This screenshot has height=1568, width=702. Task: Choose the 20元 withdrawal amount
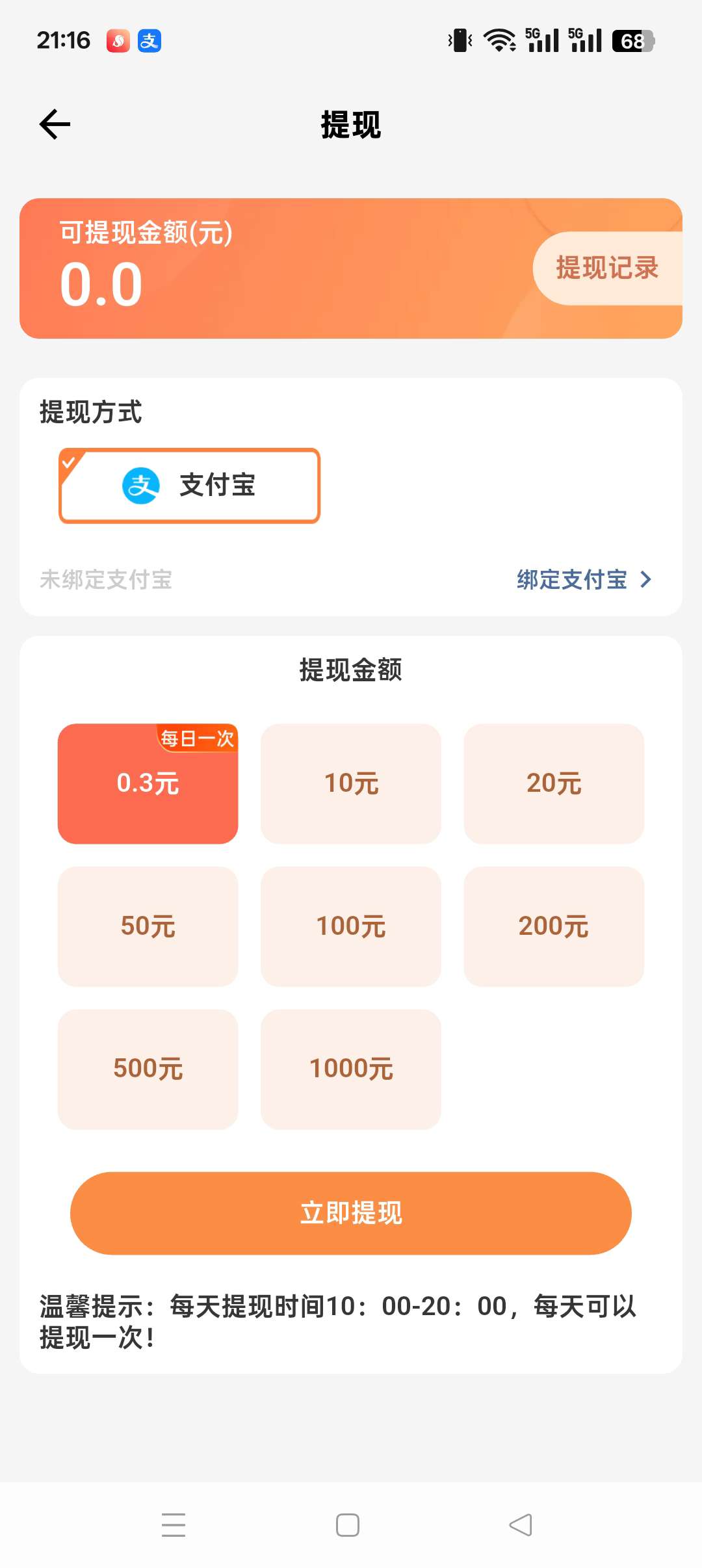click(x=554, y=783)
